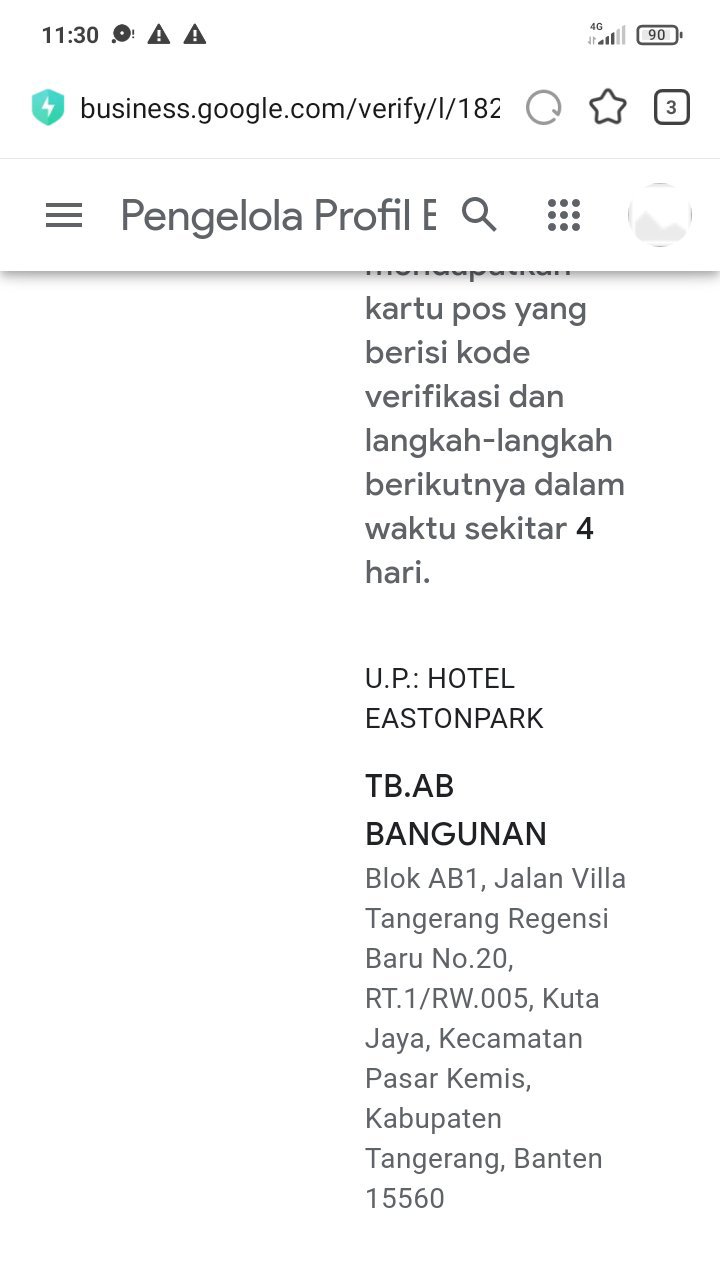Open the browser tab switcher
720x1280 pixels.
click(671, 108)
